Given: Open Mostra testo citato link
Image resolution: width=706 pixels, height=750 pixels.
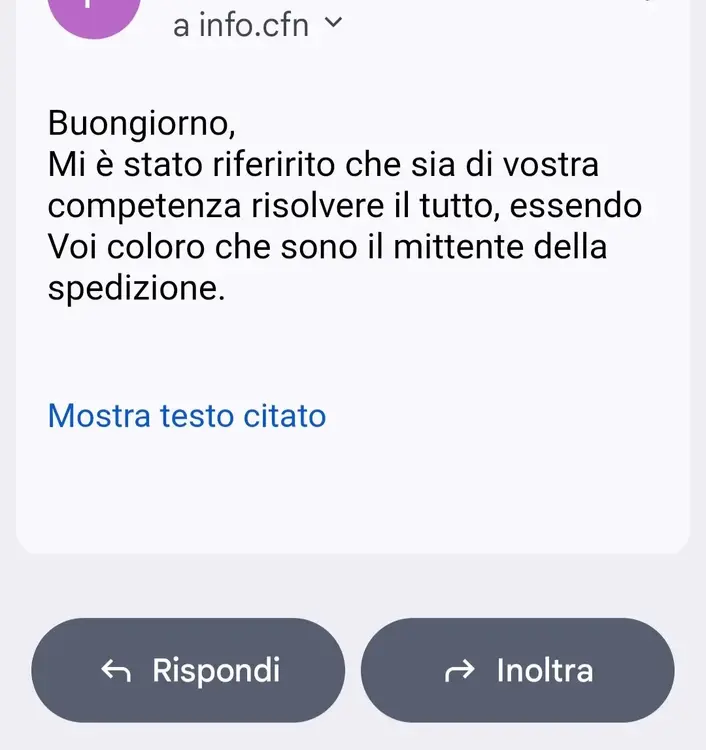Looking at the screenshot, I should (187, 415).
